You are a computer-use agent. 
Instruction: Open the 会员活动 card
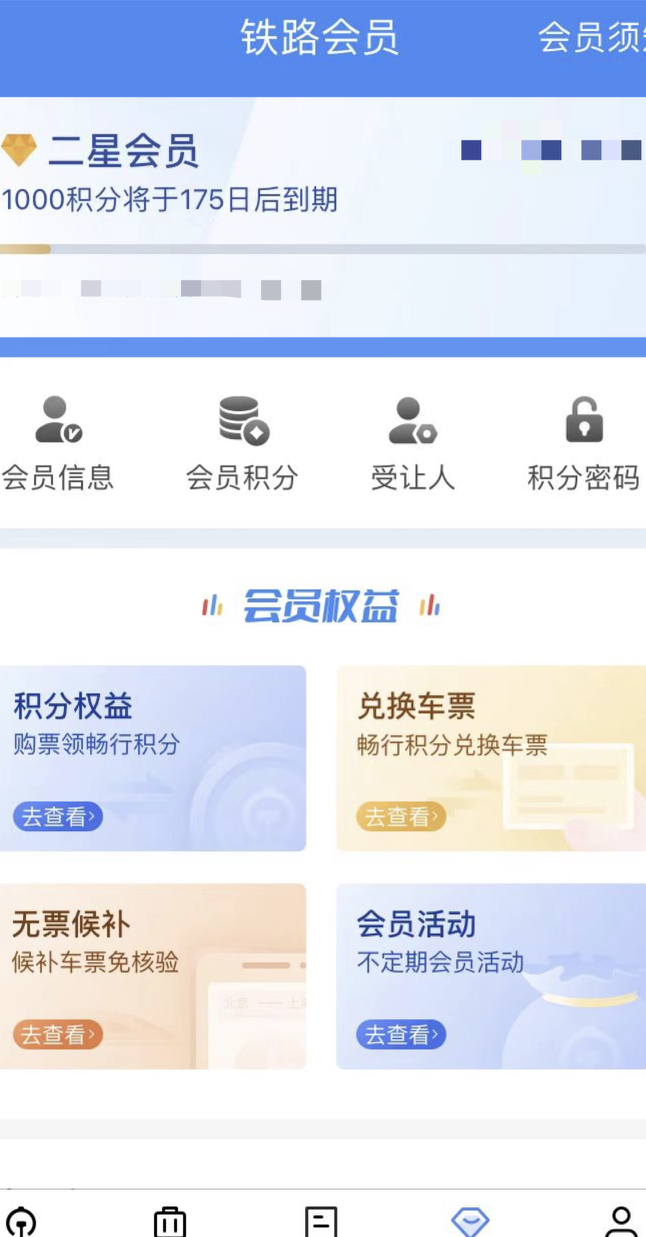pyautogui.click(x=491, y=976)
